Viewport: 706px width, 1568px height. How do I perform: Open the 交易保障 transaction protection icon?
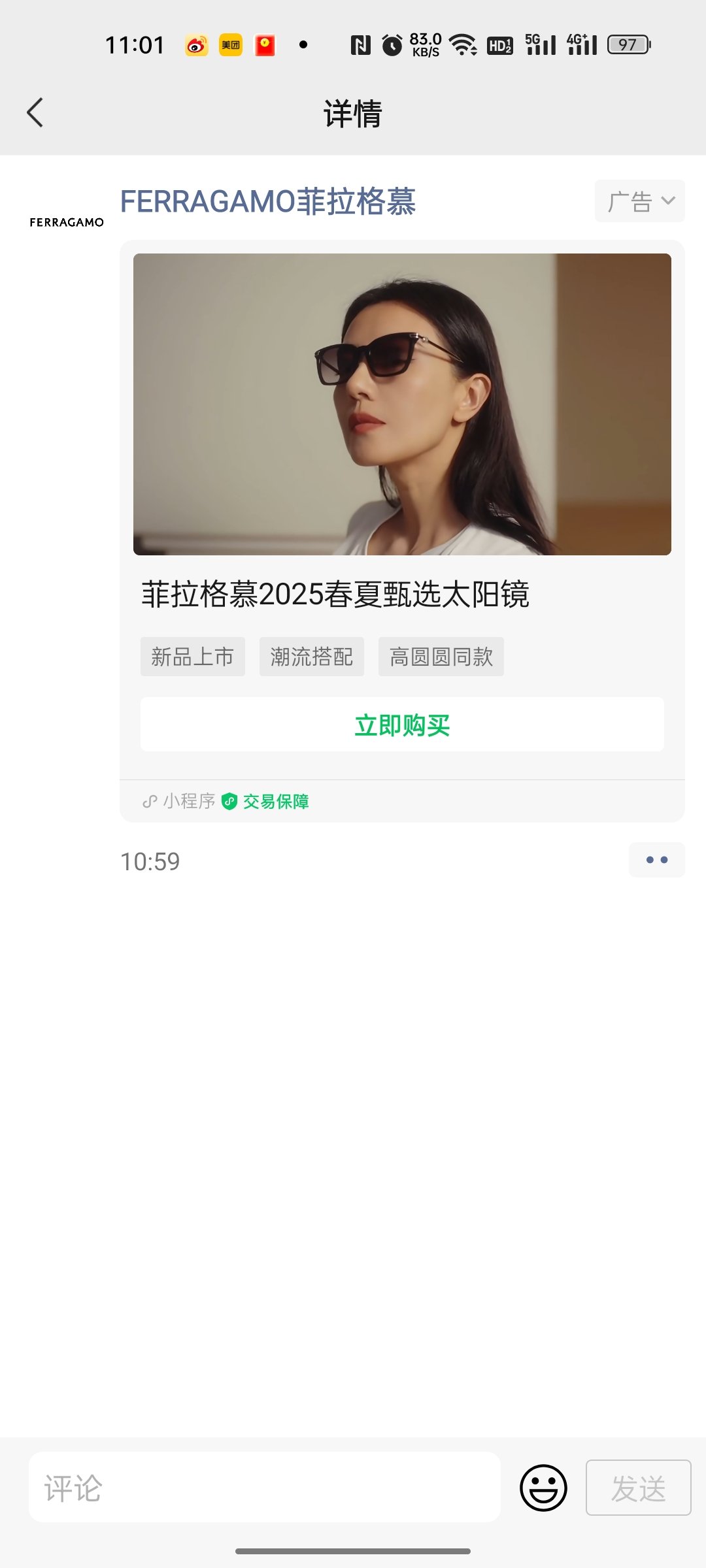coord(230,801)
